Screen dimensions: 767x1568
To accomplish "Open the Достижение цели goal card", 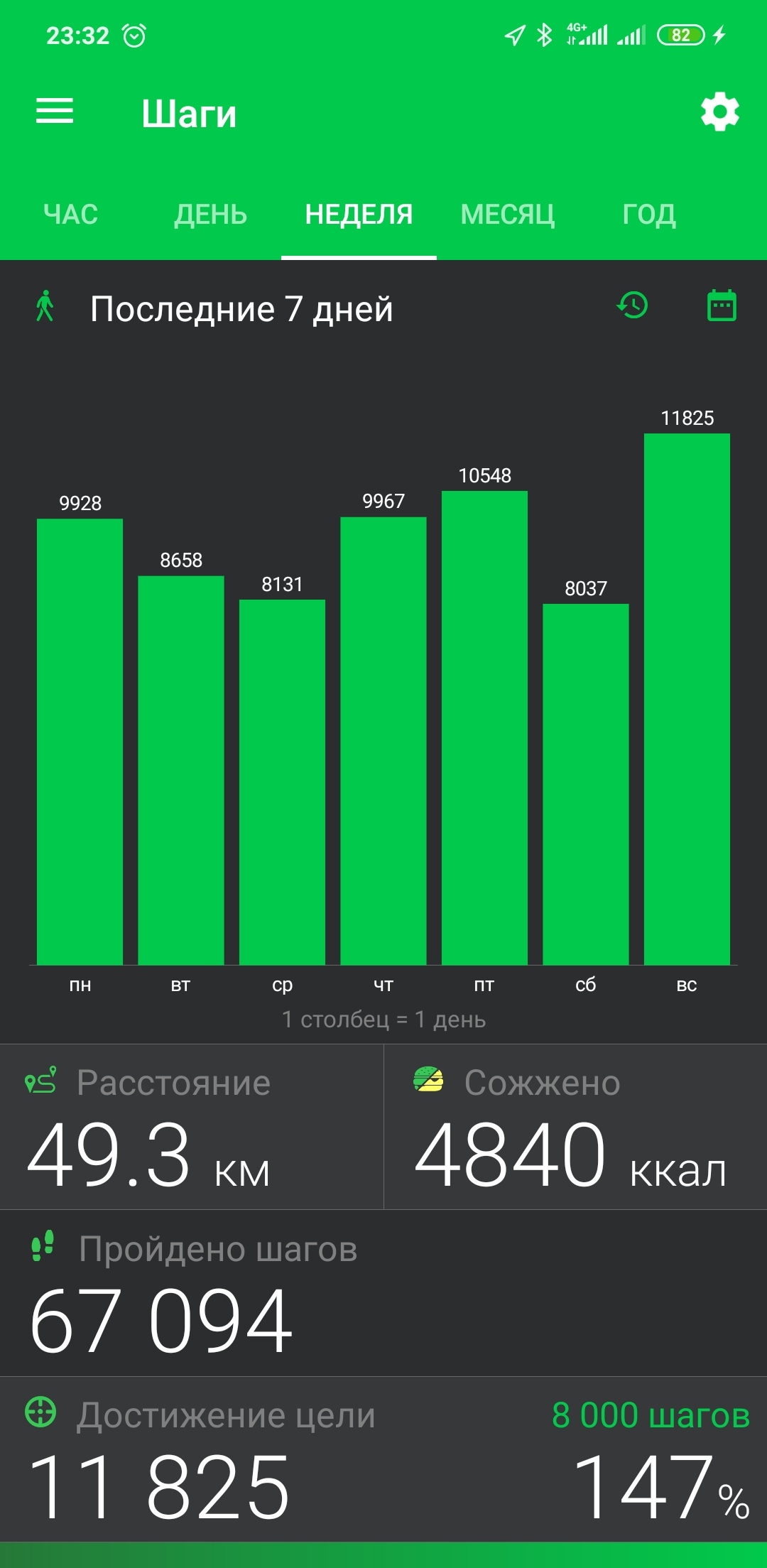I will (x=383, y=1460).
